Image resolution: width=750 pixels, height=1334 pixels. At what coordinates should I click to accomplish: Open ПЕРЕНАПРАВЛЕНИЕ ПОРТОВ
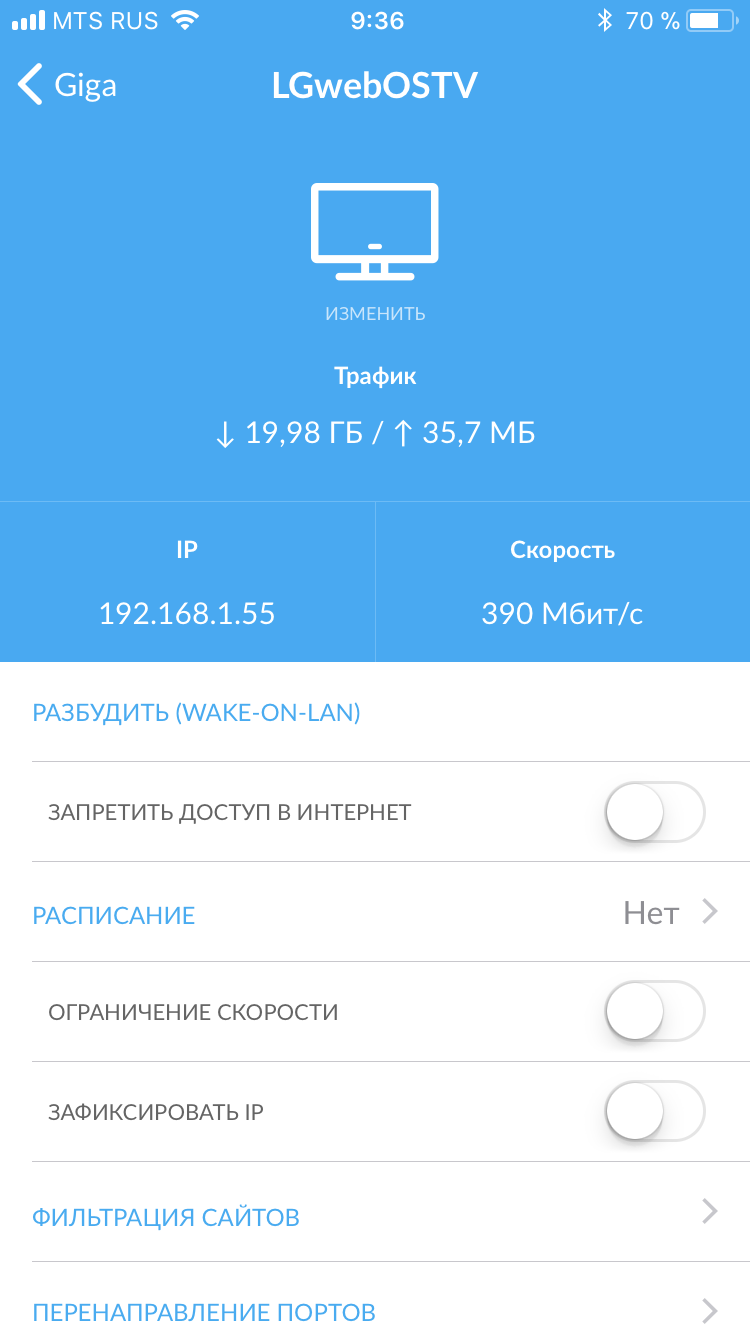tap(375, 1310)
